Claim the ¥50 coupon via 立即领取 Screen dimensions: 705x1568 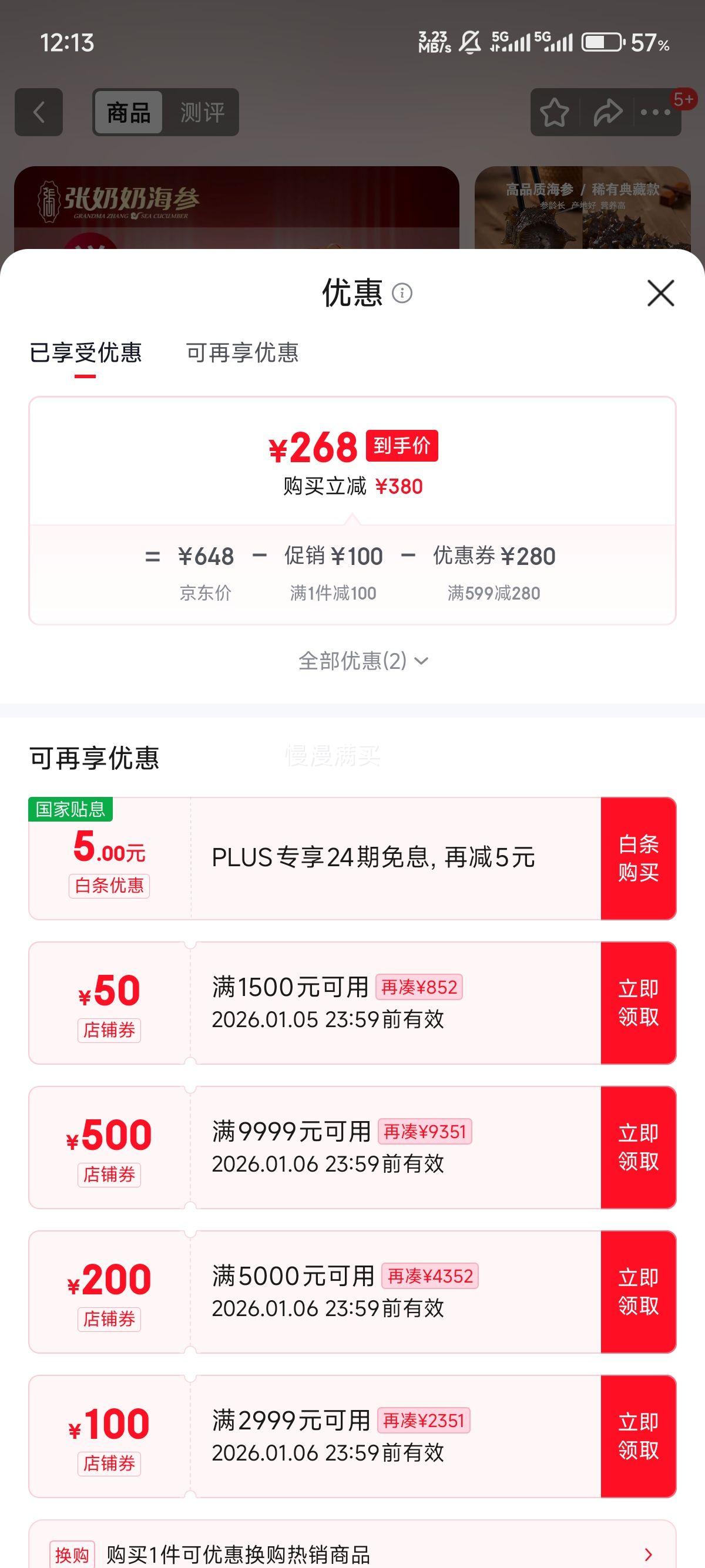point(638,1004)
